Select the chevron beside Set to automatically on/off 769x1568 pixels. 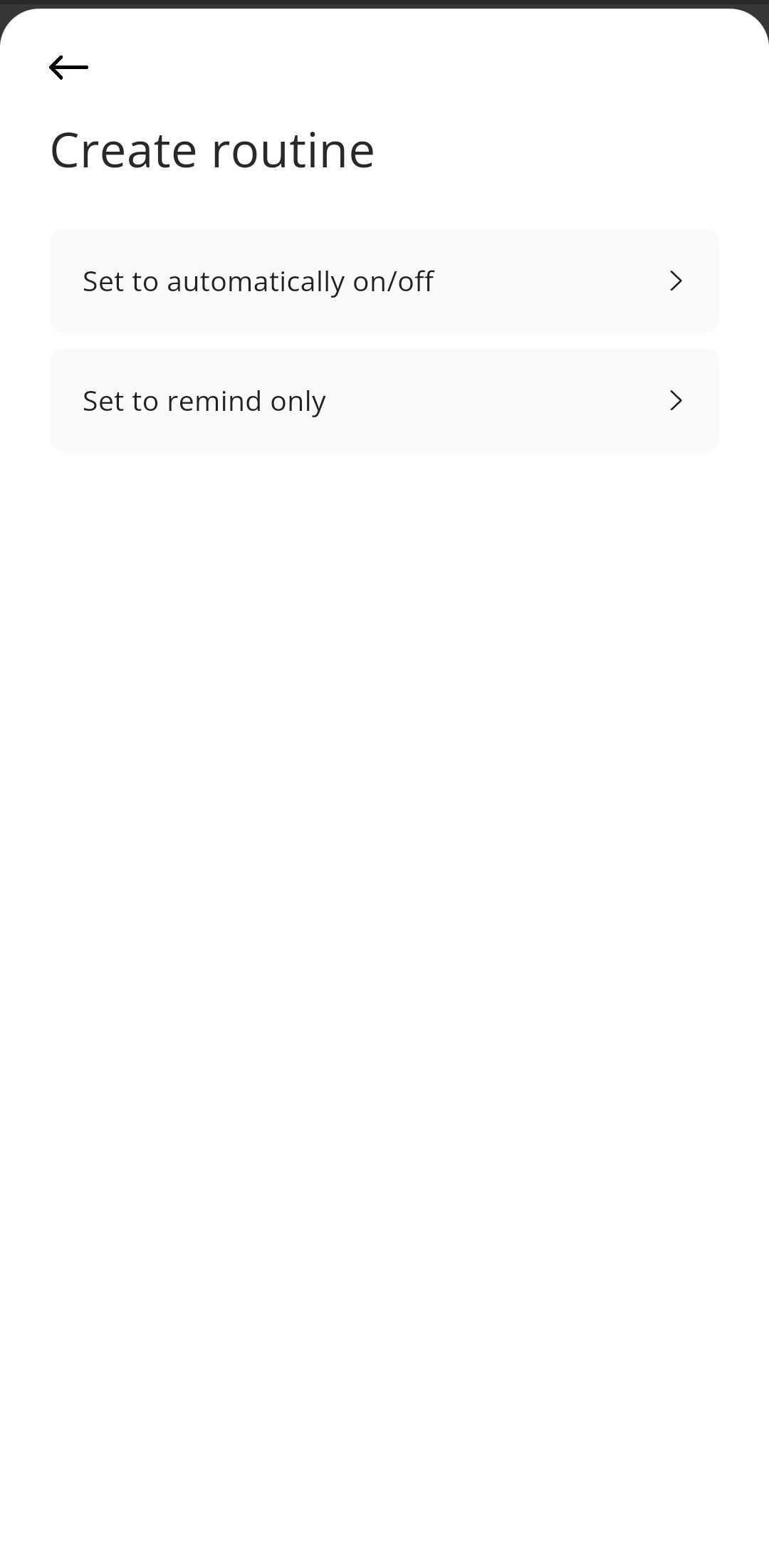[675, 281]
